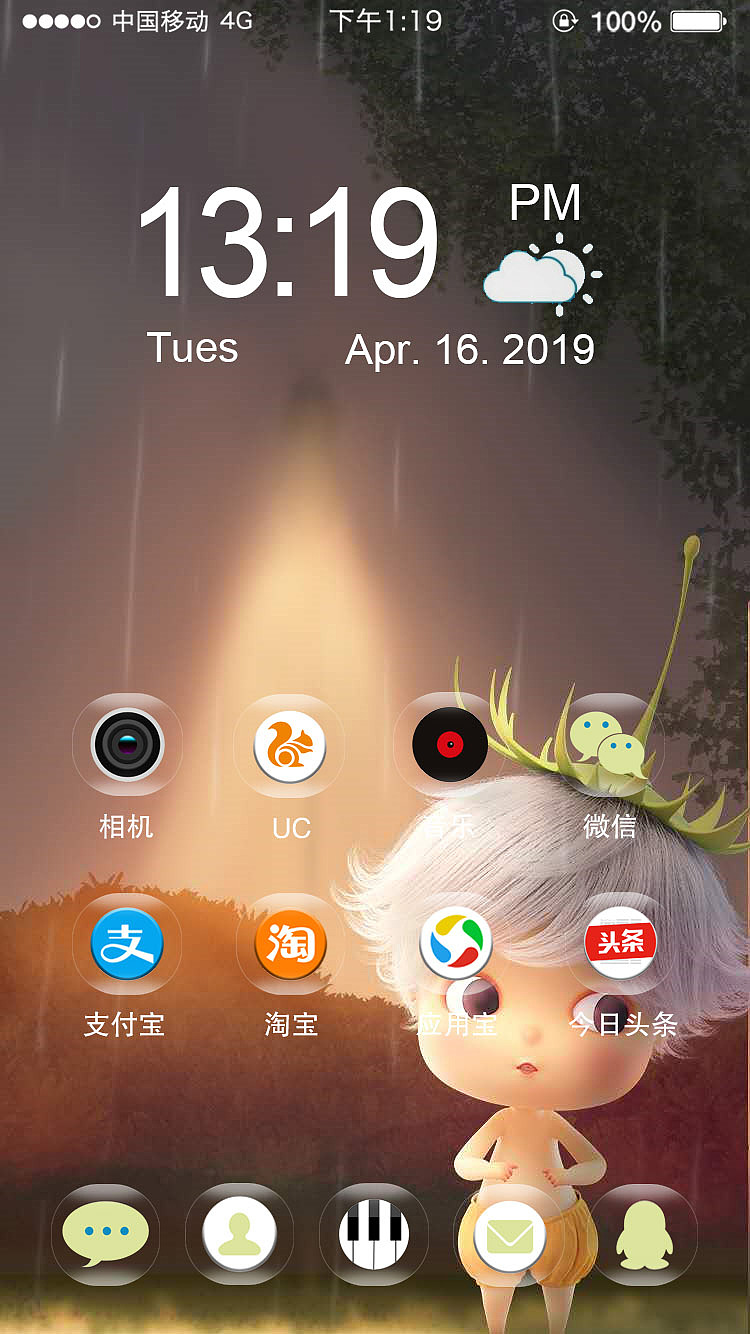Open the messages bubble in the dock
The image size is (750, 1334).
(105, 1234)
